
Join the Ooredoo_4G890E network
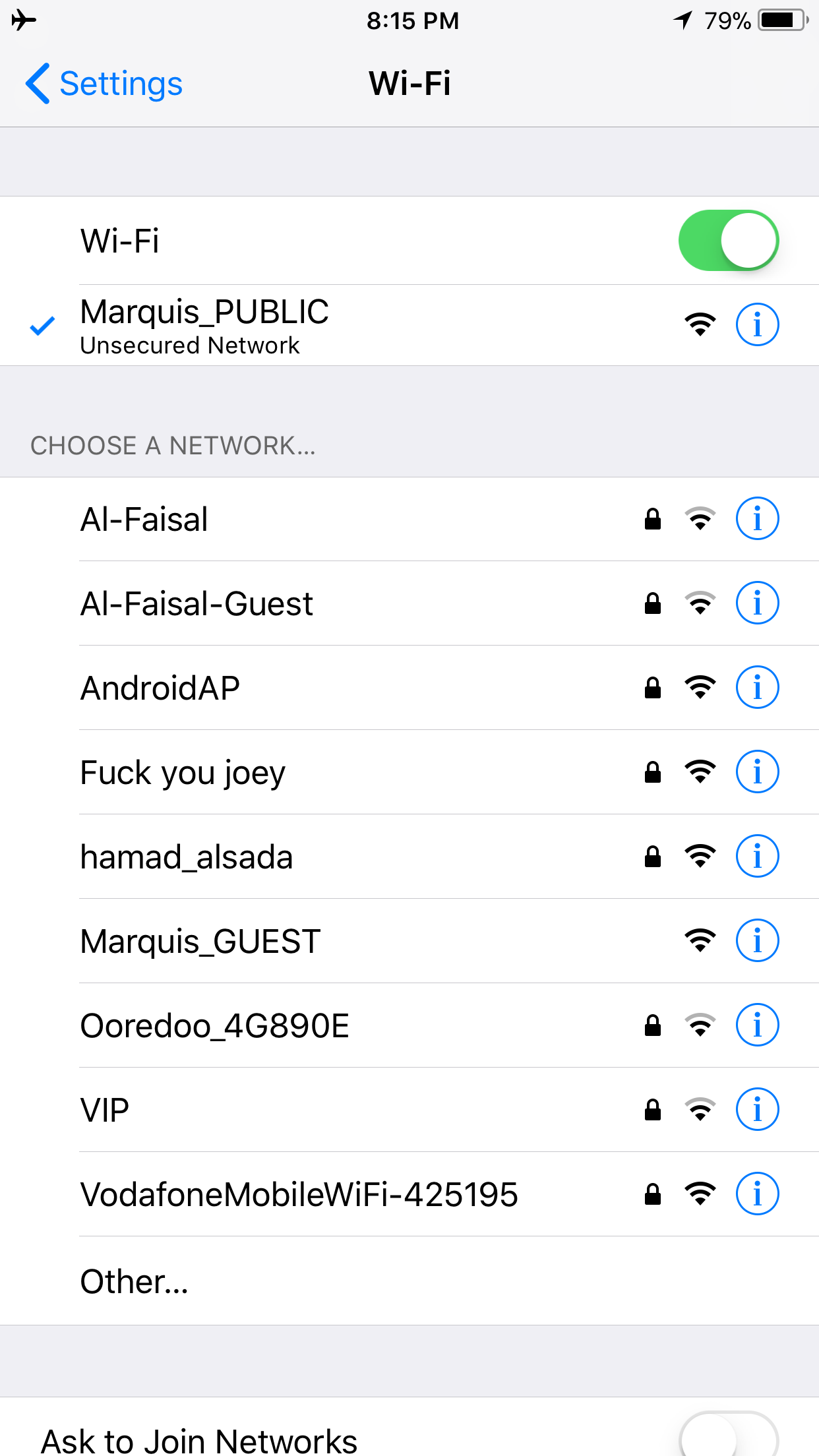click(214, 1026)
